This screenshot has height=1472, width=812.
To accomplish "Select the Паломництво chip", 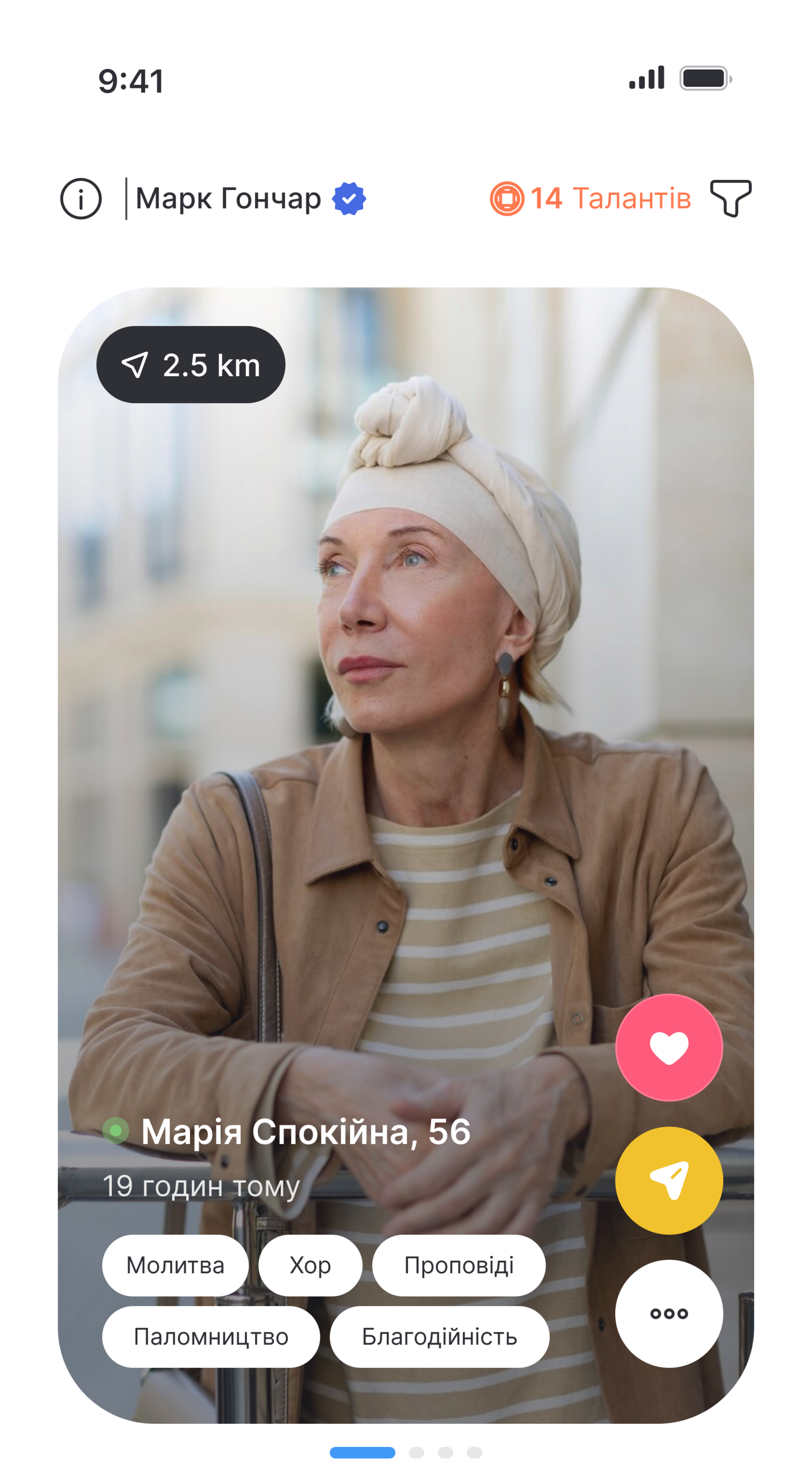I will [211, 1337].
